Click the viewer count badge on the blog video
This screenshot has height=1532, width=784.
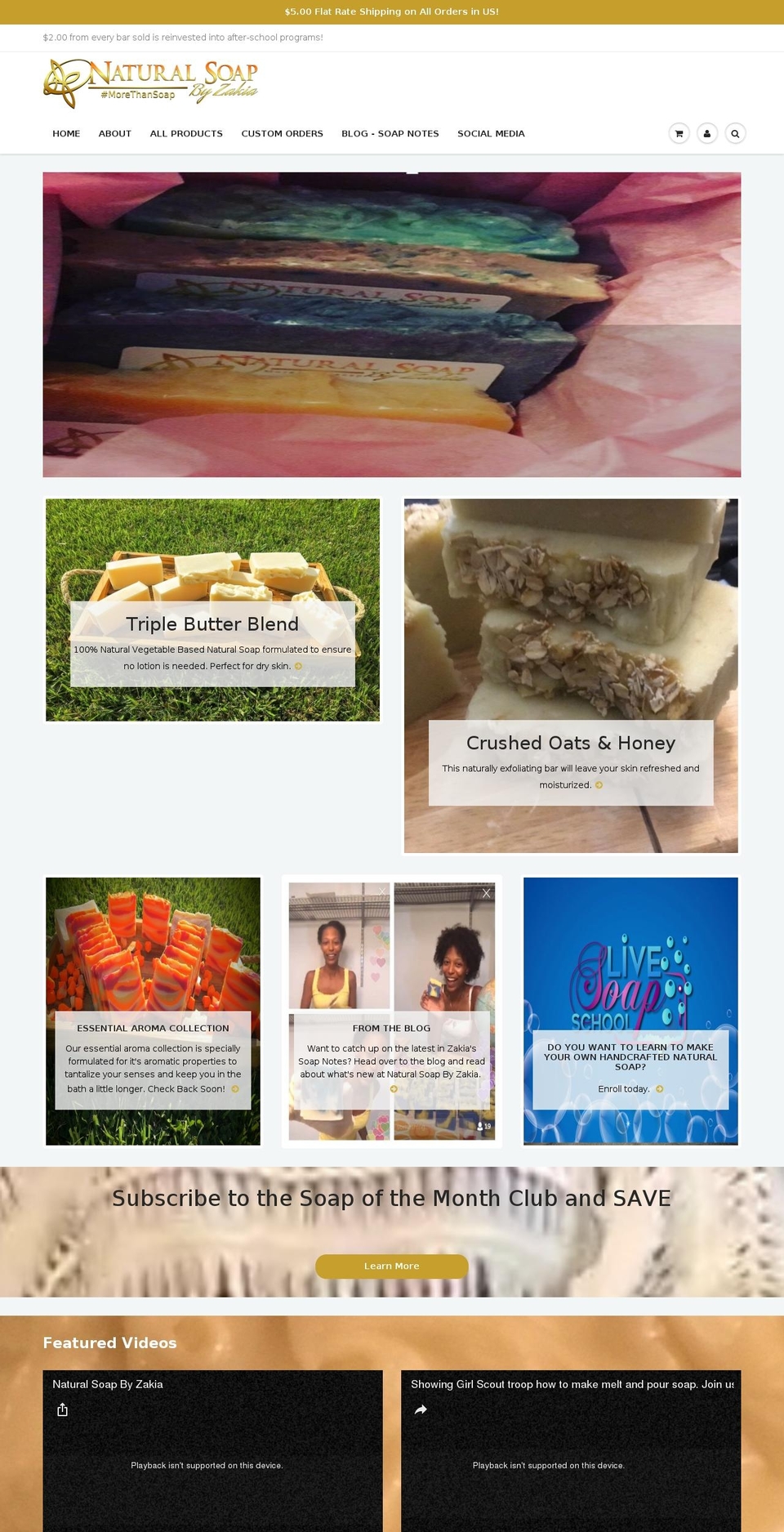[483, 1126]
